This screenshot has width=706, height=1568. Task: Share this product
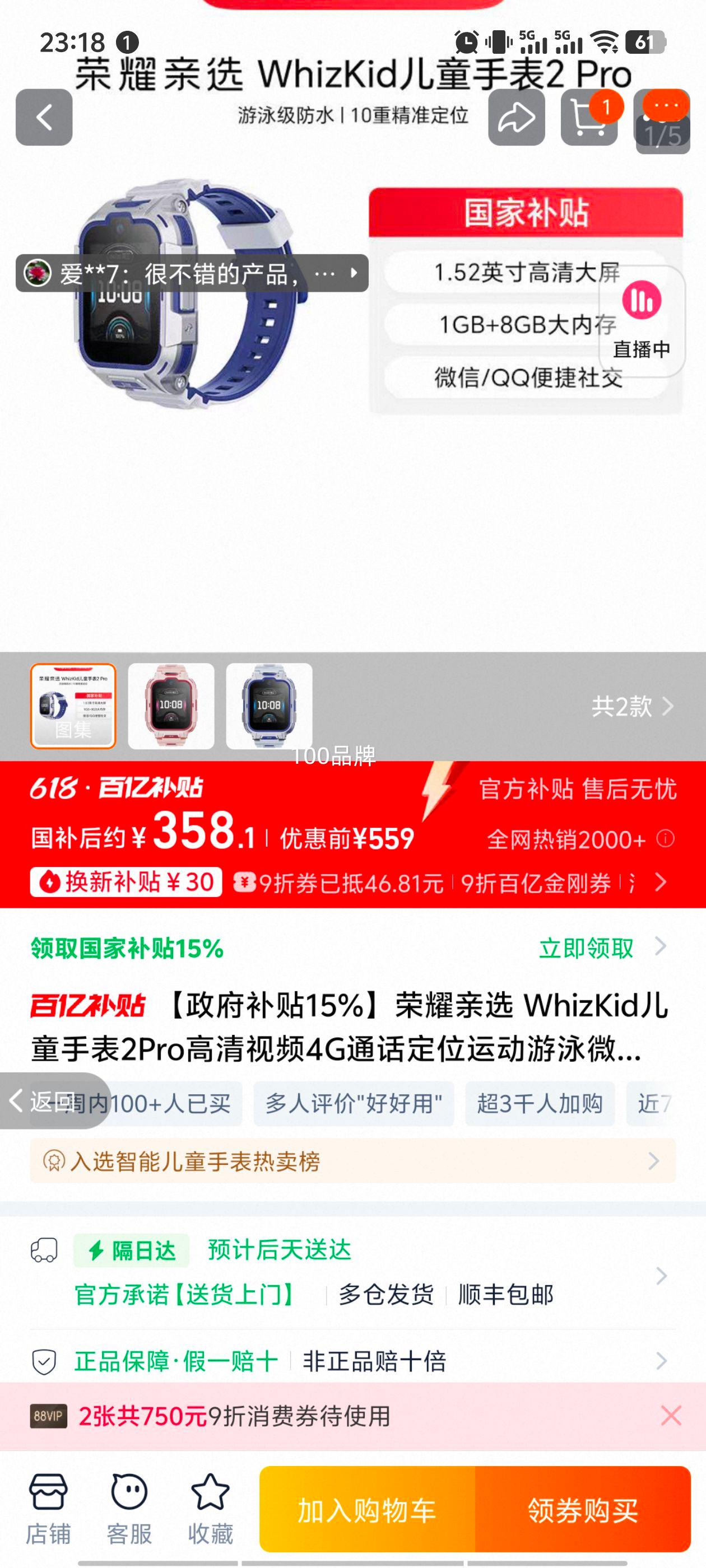[x=516, y=118]
